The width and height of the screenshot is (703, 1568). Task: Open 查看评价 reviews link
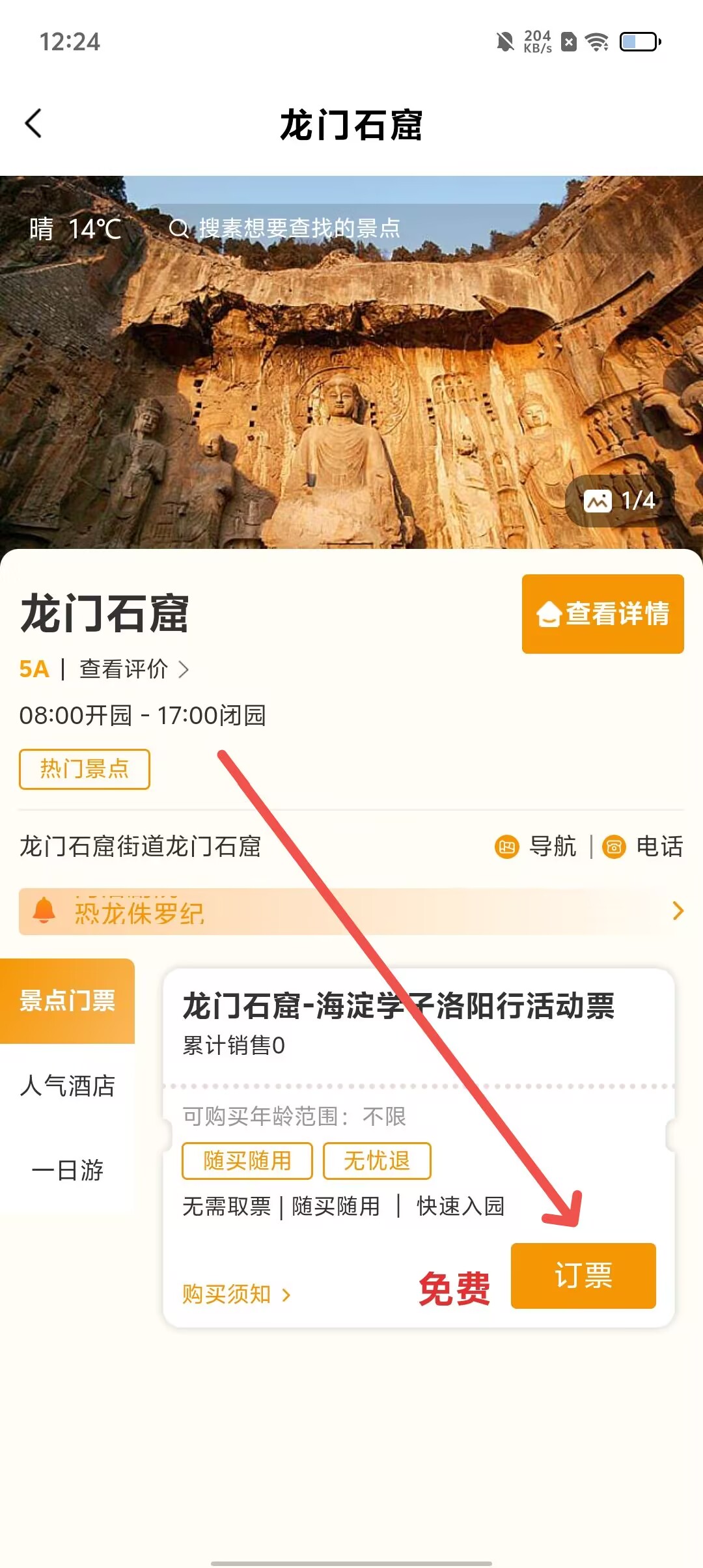(133, 669)
